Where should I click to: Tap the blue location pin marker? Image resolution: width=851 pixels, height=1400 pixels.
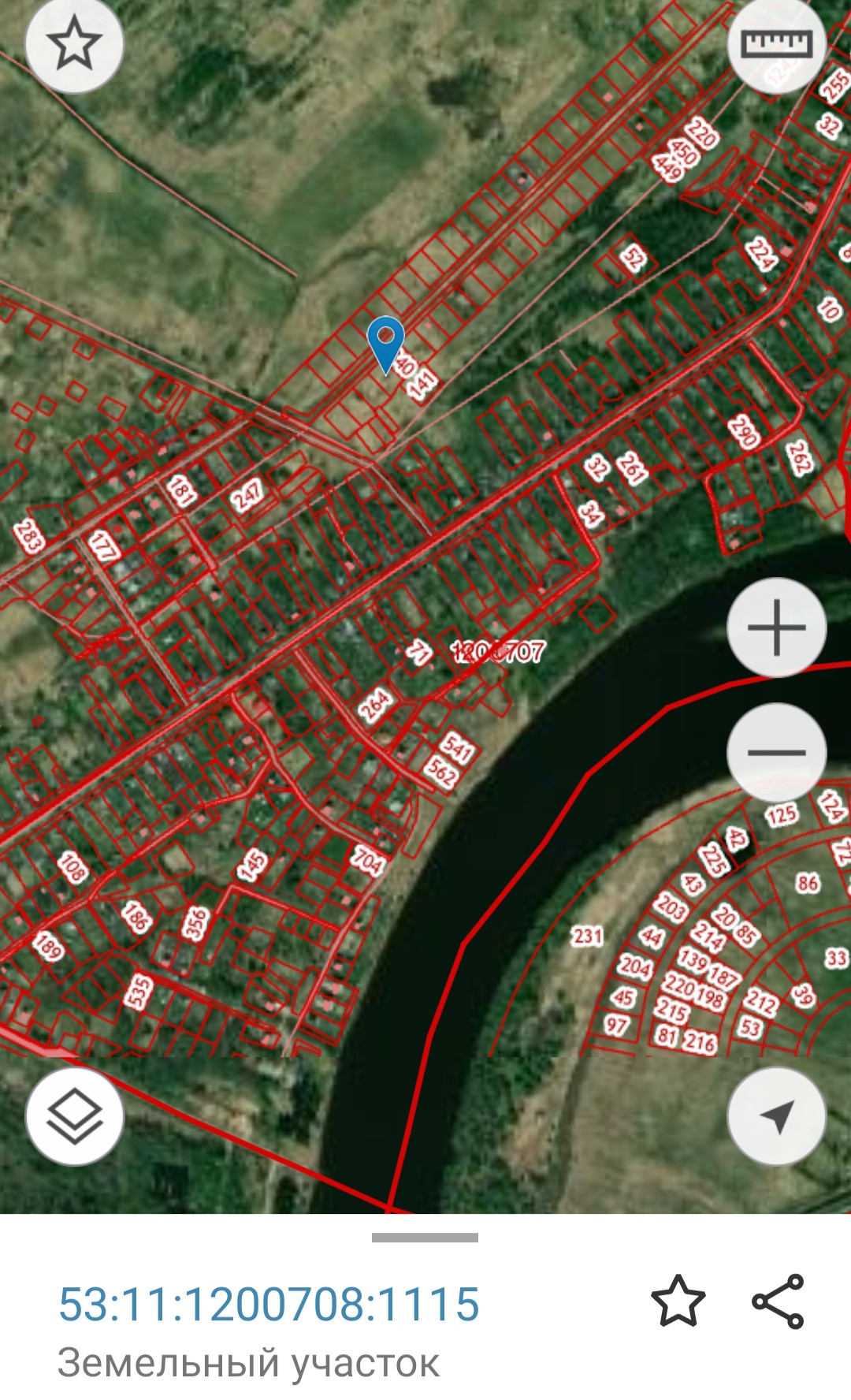click(x=385, y=341)
